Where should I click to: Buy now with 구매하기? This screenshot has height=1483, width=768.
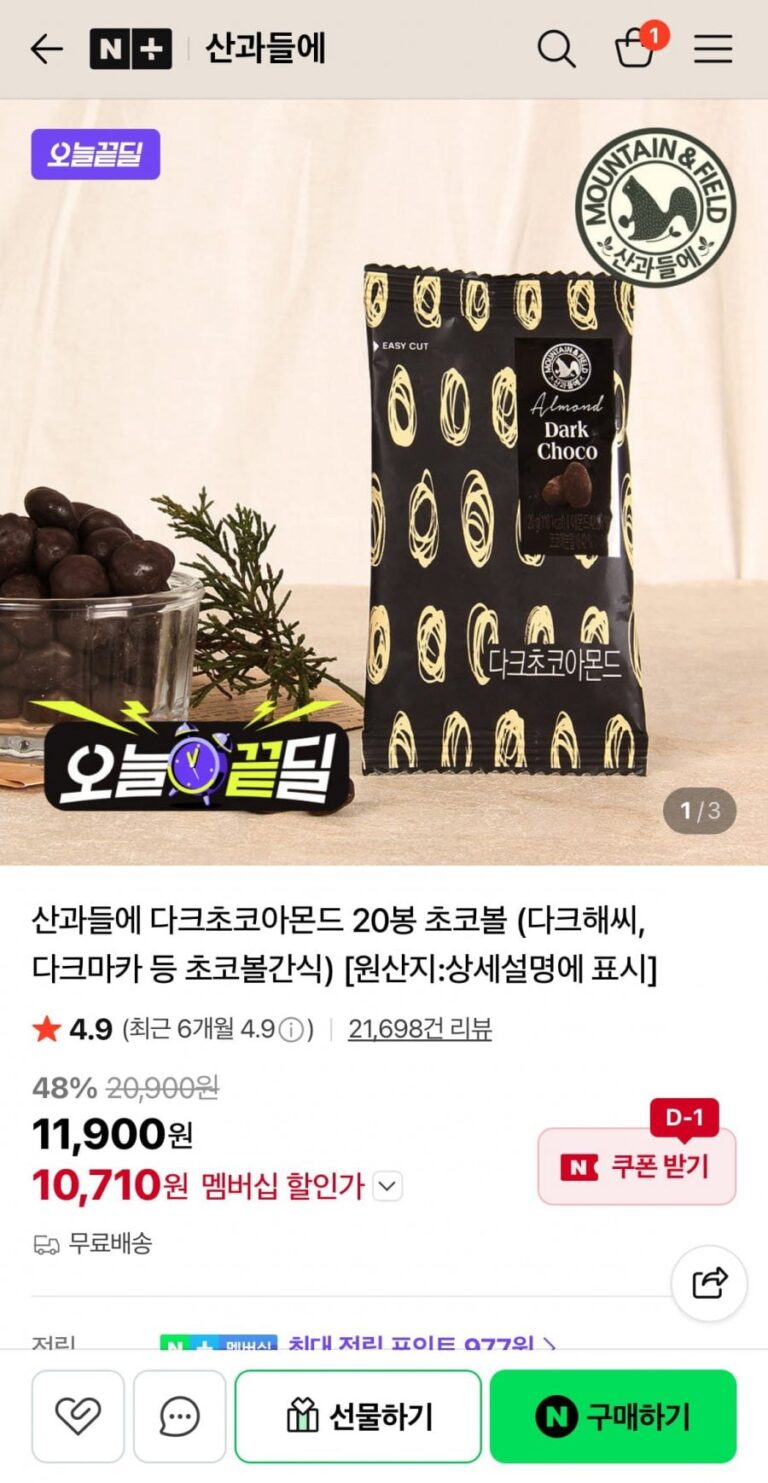[x=612, y=1416]
